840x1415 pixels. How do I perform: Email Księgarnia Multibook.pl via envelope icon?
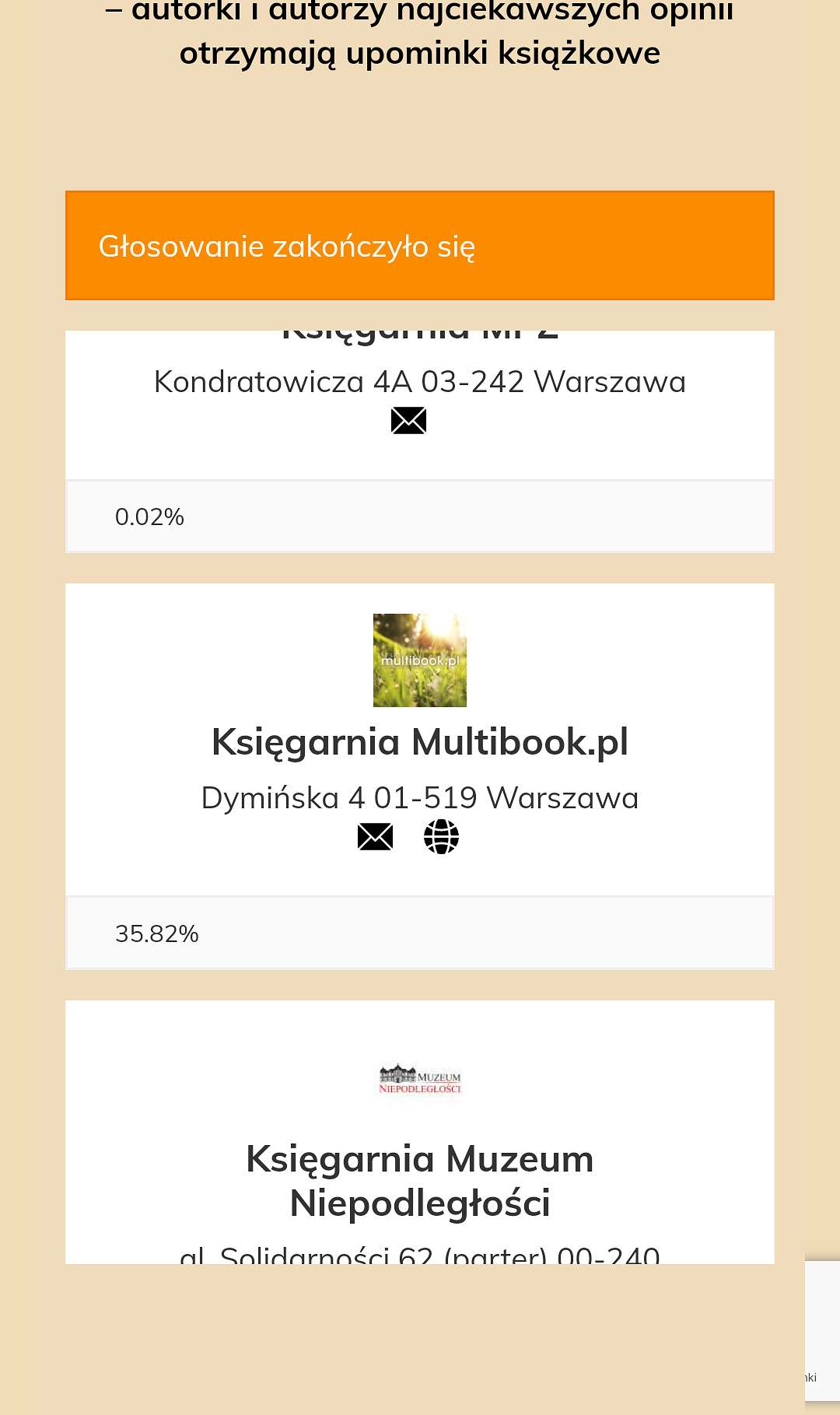point(375,836)
